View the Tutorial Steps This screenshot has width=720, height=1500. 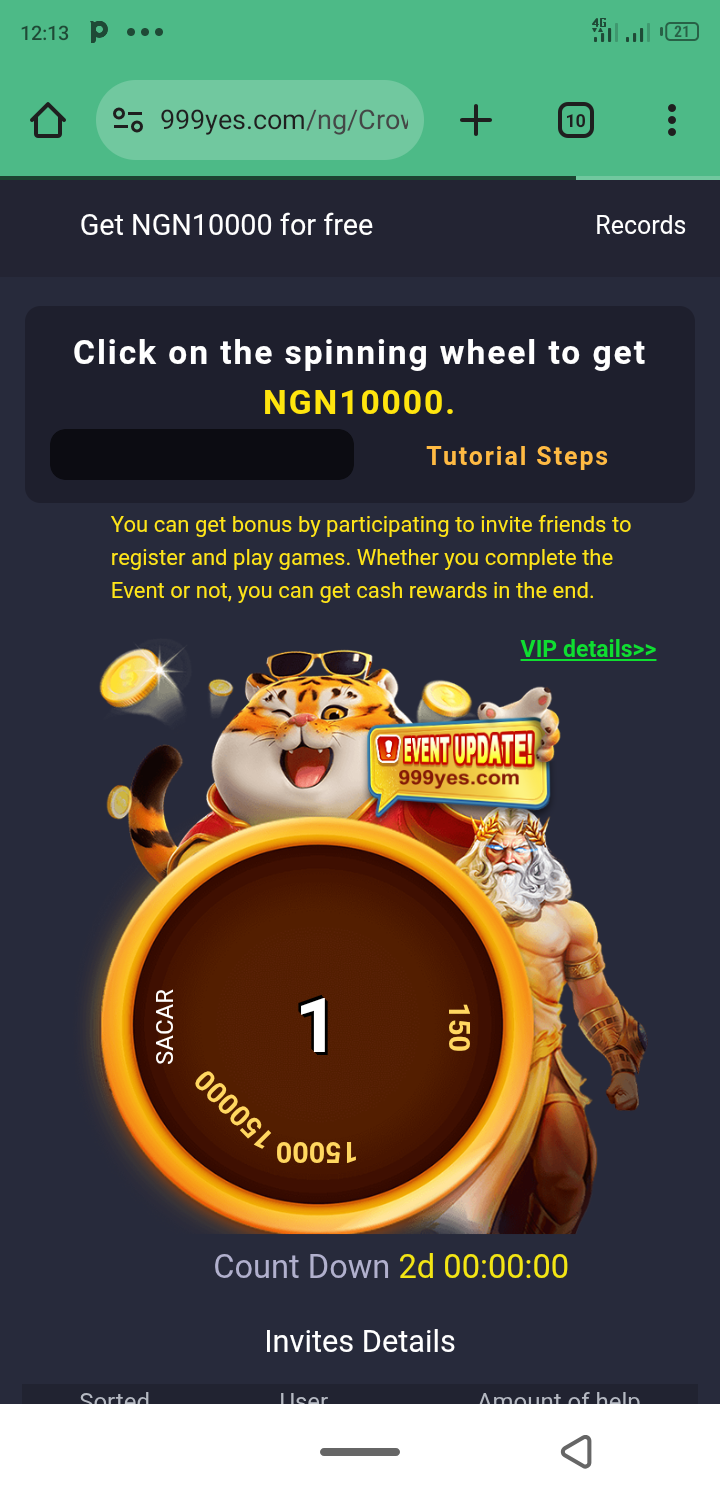coord(517,456)
